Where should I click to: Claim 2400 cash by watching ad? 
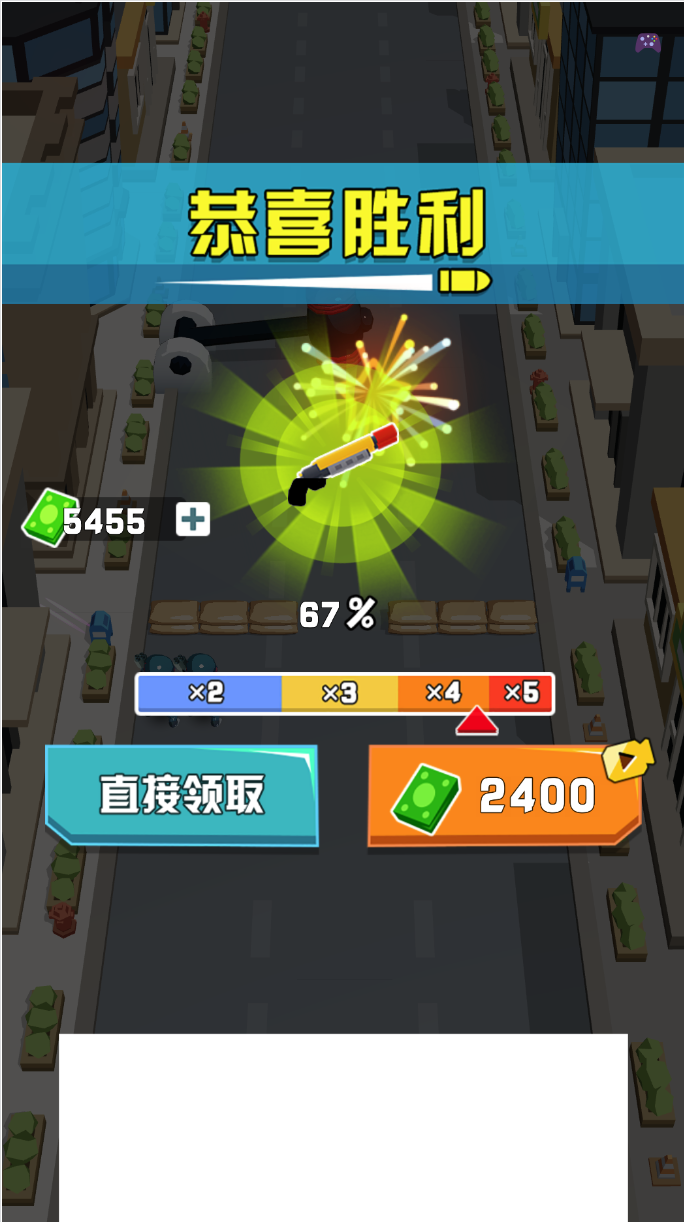tap(504, 796)
